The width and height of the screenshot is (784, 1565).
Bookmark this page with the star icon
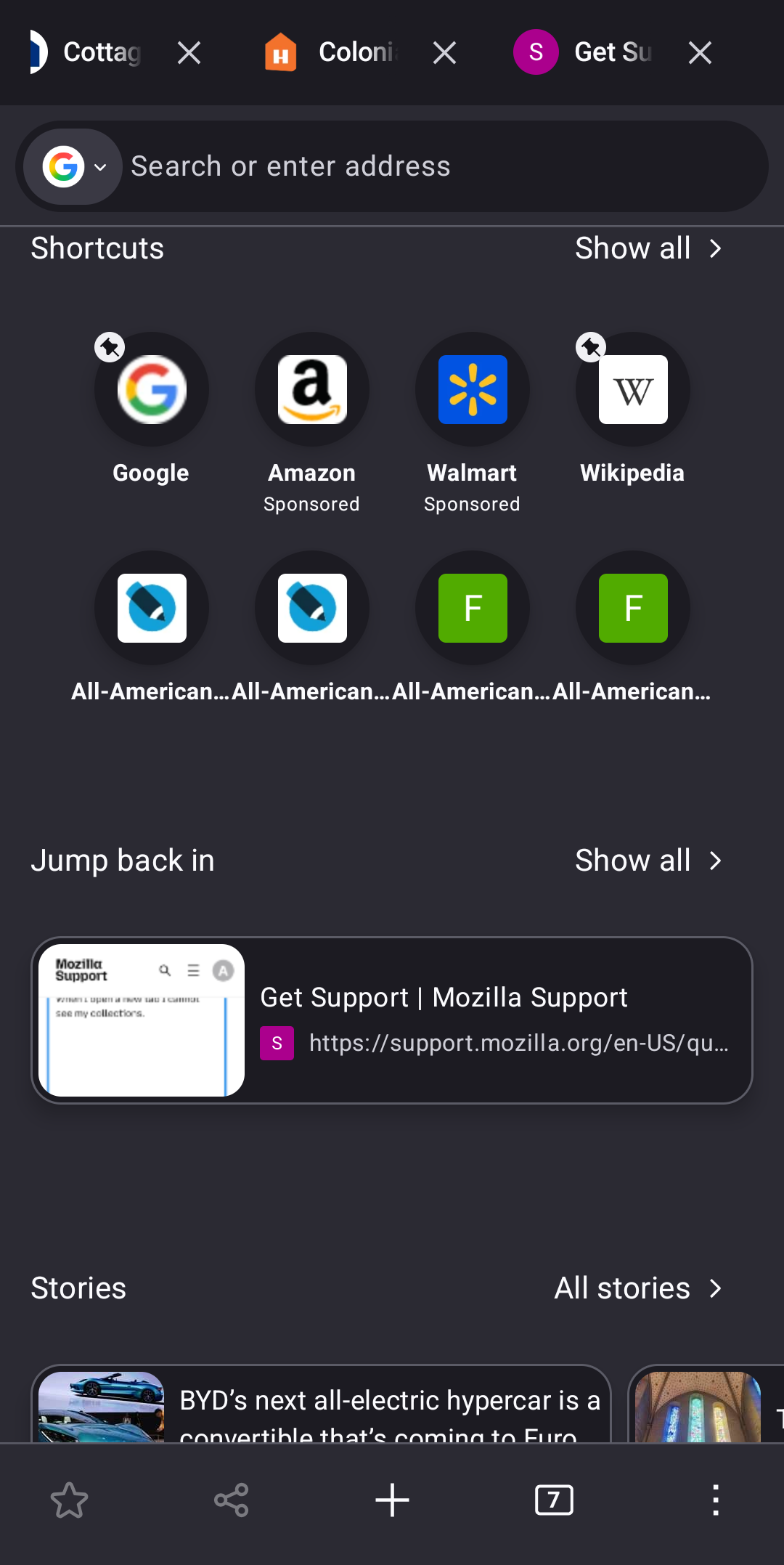[x=69, y=1500]
